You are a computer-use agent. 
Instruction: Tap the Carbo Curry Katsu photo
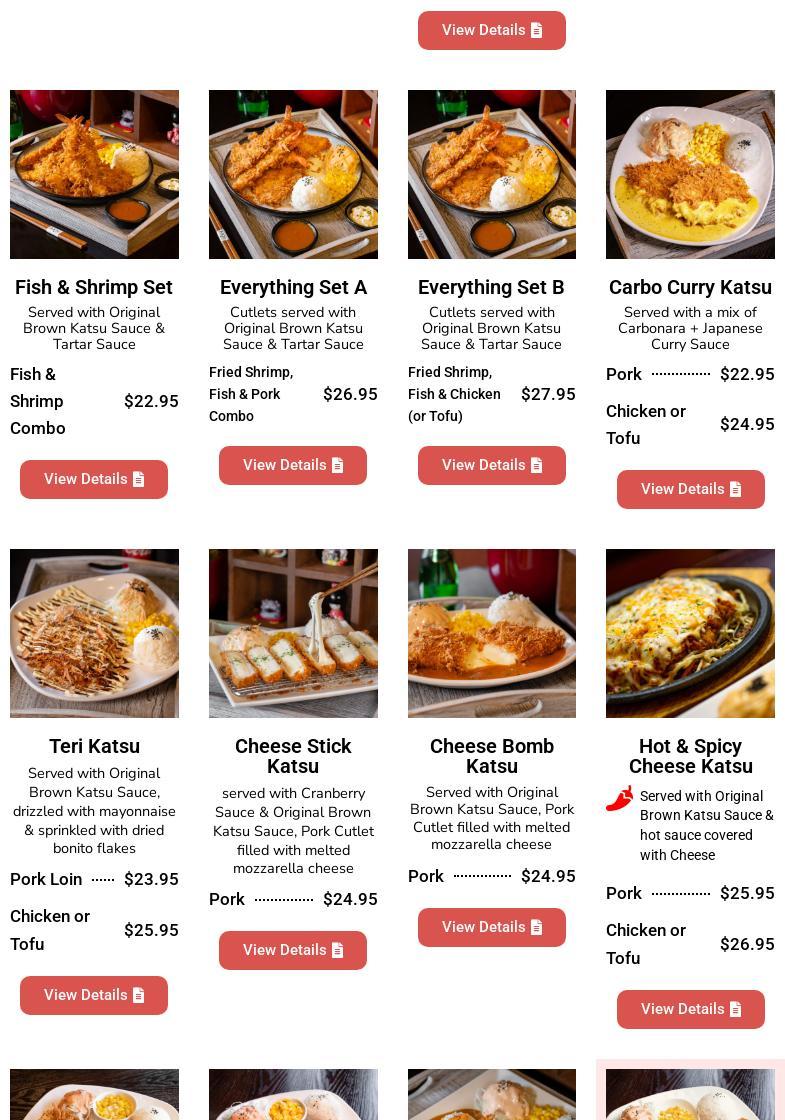pos(690,174)
